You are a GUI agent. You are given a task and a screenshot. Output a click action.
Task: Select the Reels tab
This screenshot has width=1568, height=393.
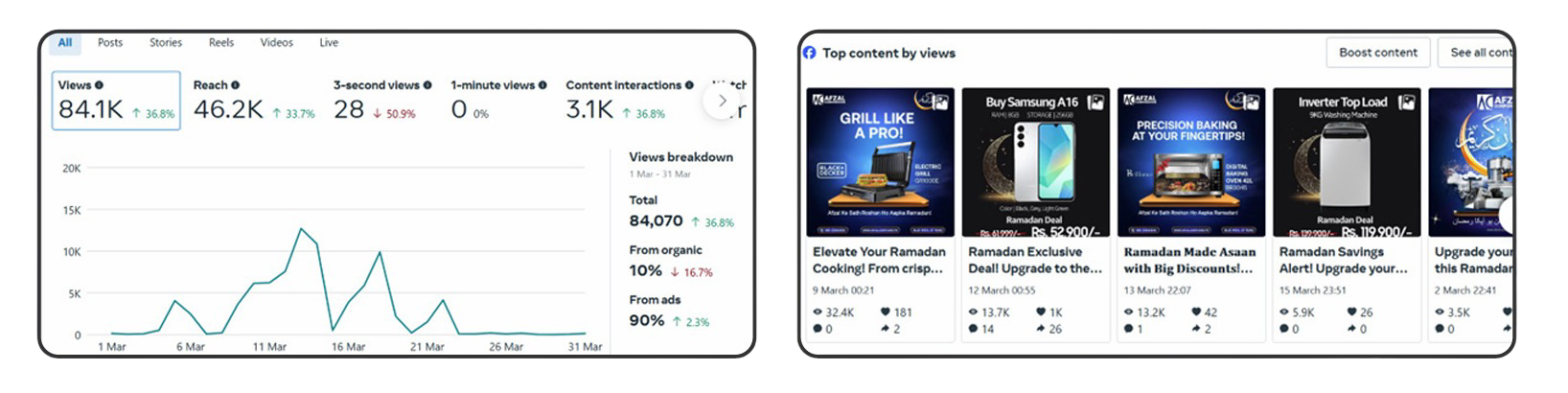[x=221, y=42]
